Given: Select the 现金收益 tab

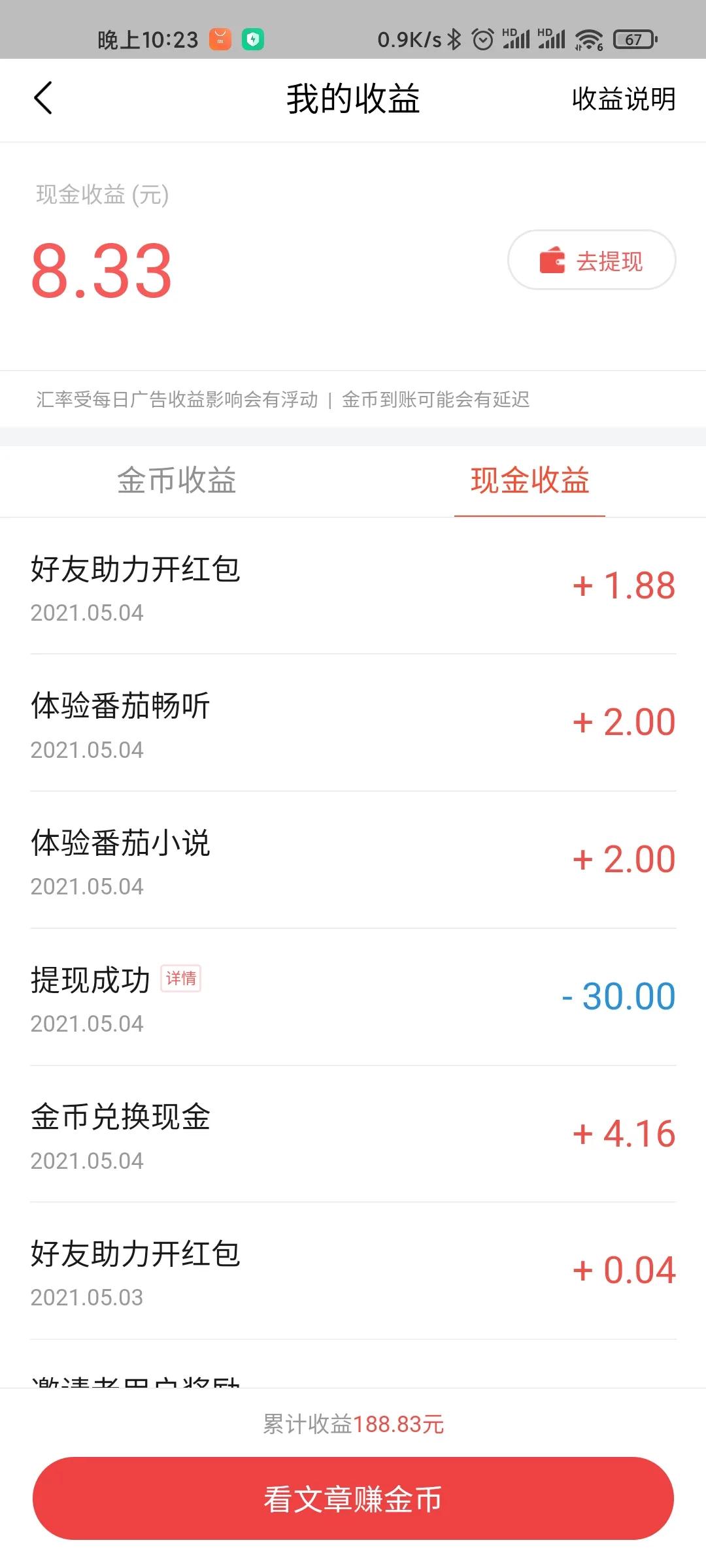Looking at the screenshot, I should coord(529,481).
